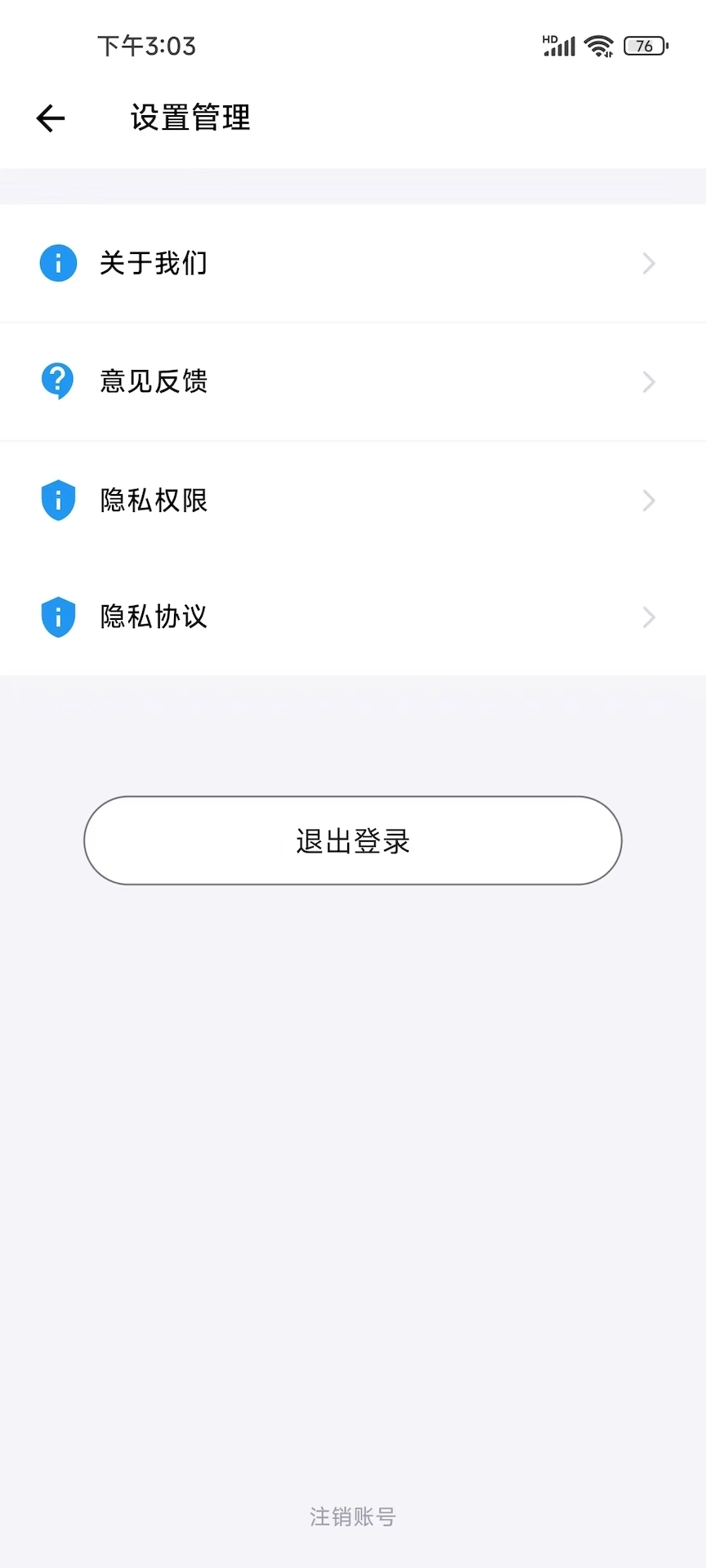Open 意见反馈 using the right arrow

click(x=648, y=381)
